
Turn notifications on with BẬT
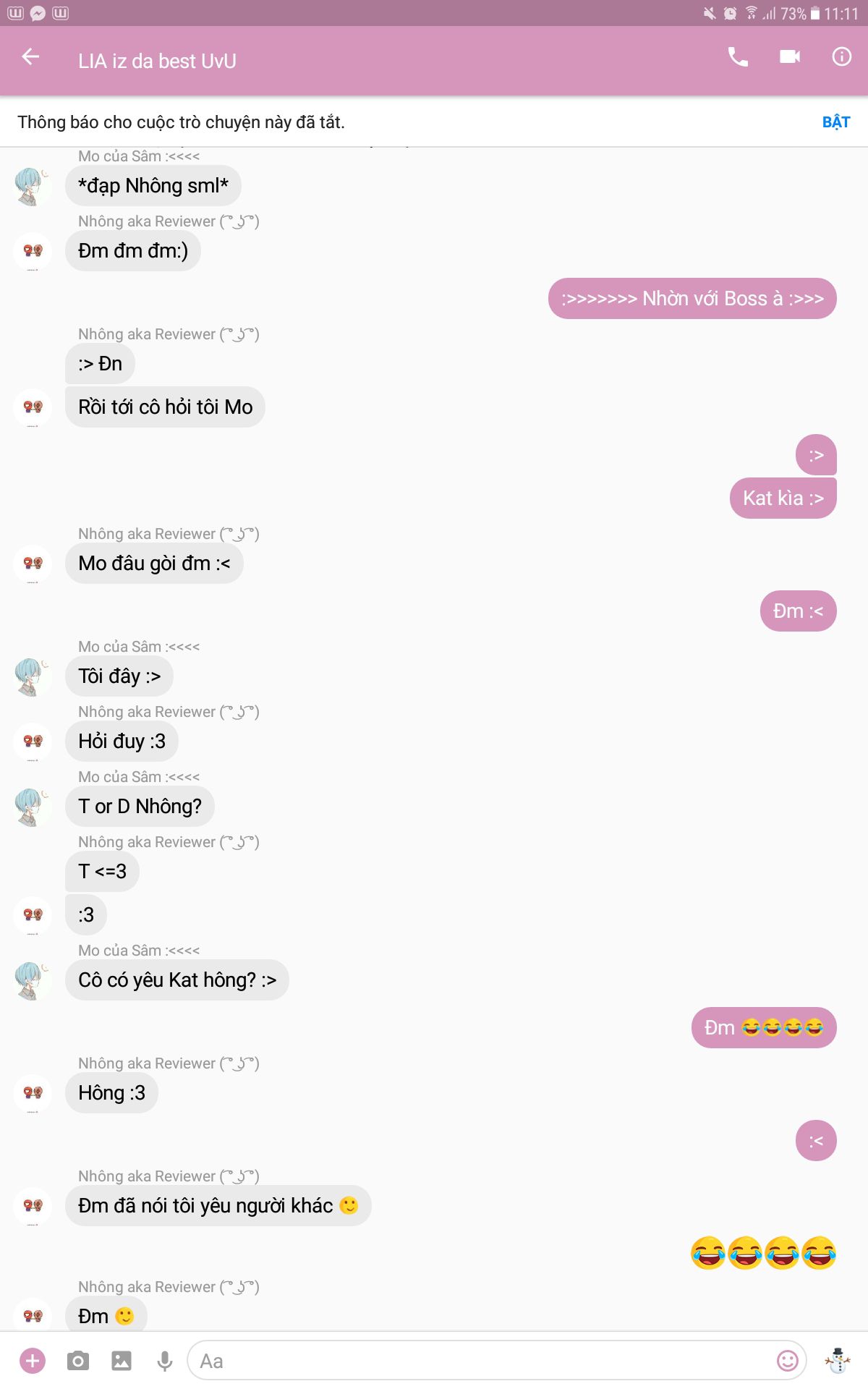click(x=835, y=122)
